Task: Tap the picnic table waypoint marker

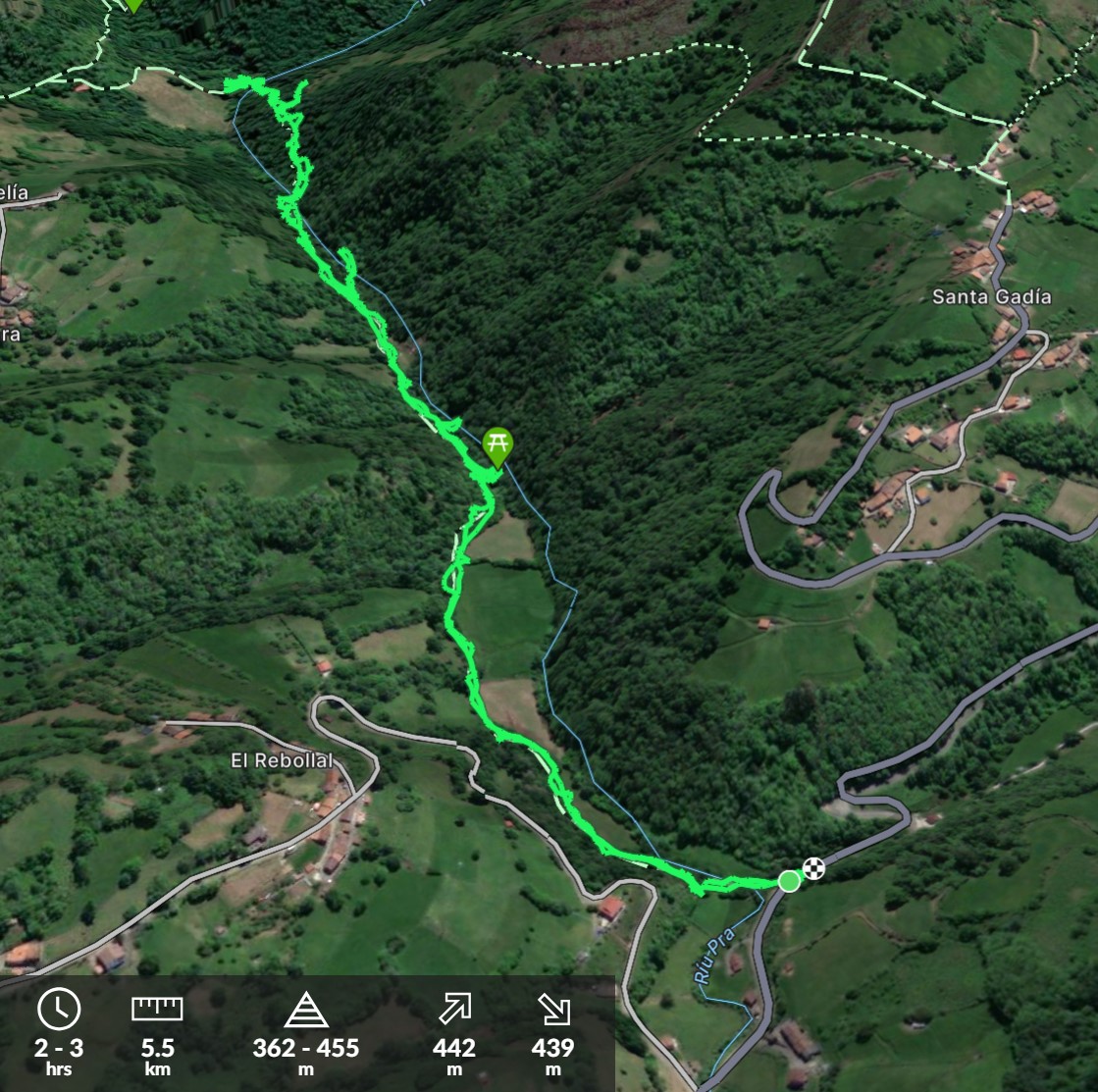Action: pos(497,445)
